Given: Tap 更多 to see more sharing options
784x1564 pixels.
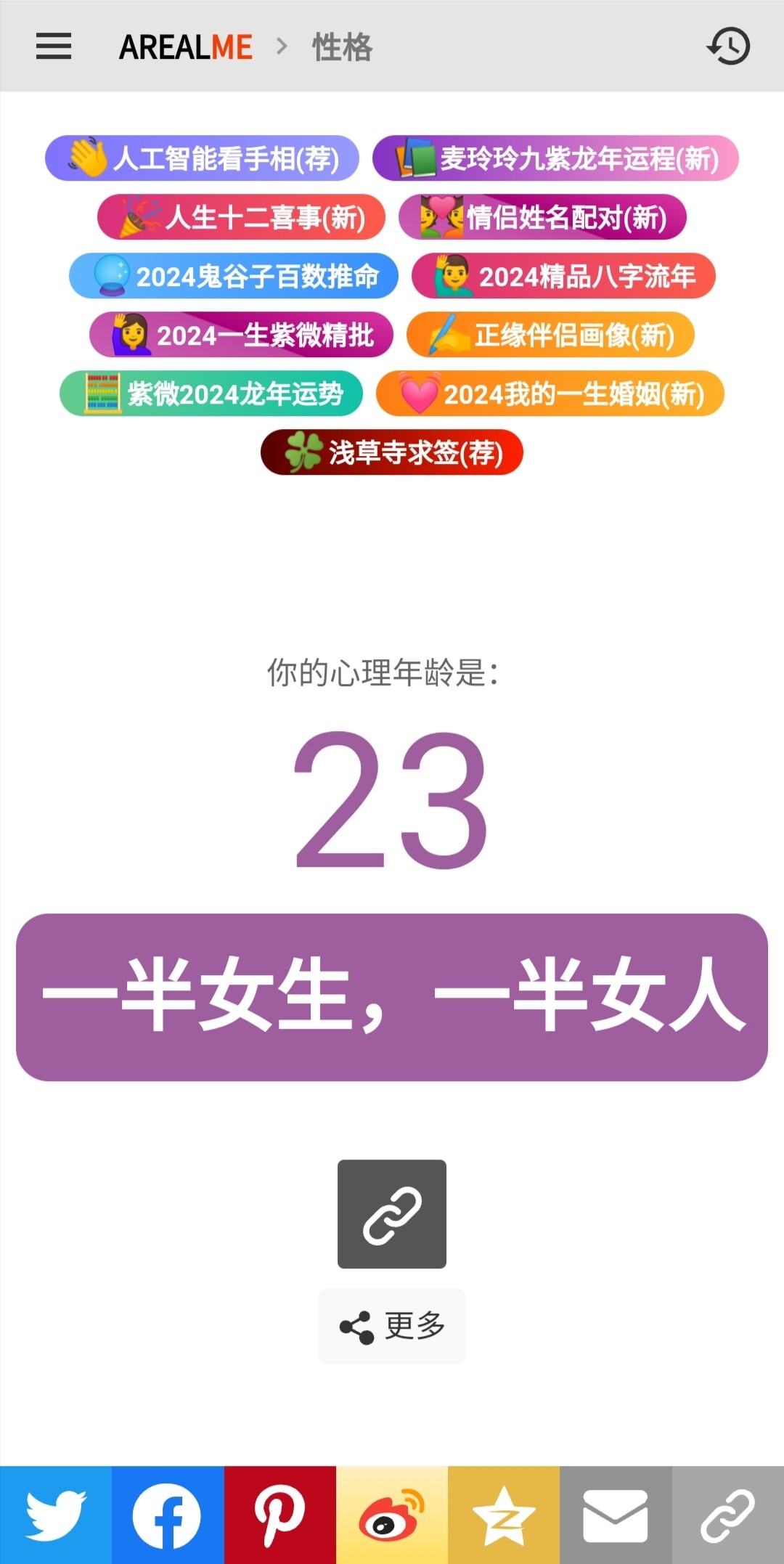Looking at the screenshot, I should (x=392, y=1326).
